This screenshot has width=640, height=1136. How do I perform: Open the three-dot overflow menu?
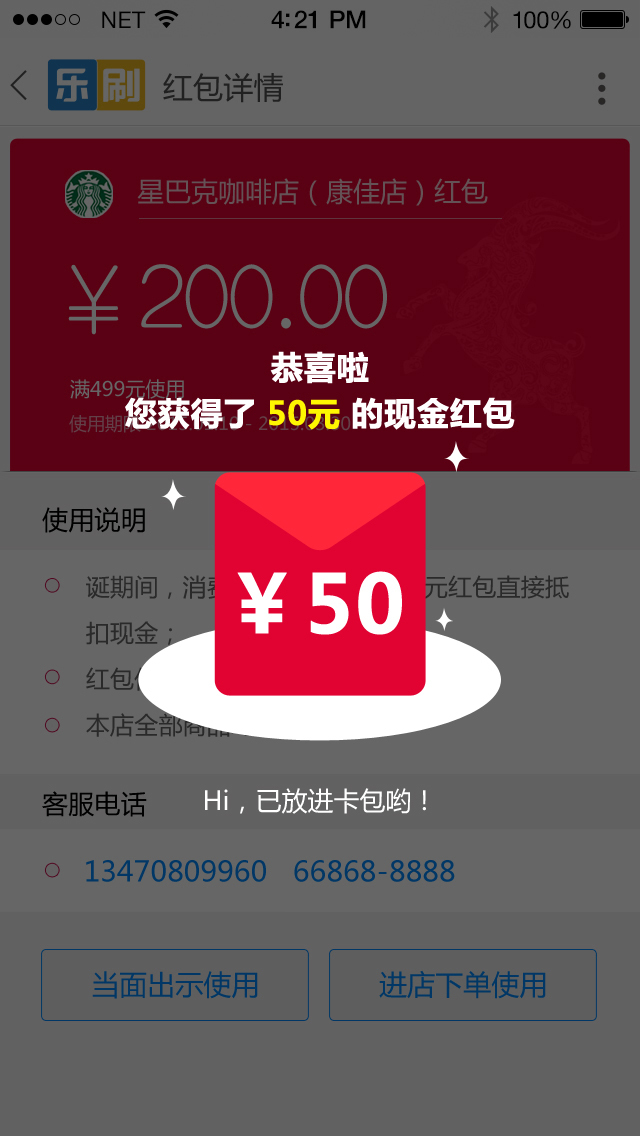pos(601,88)
